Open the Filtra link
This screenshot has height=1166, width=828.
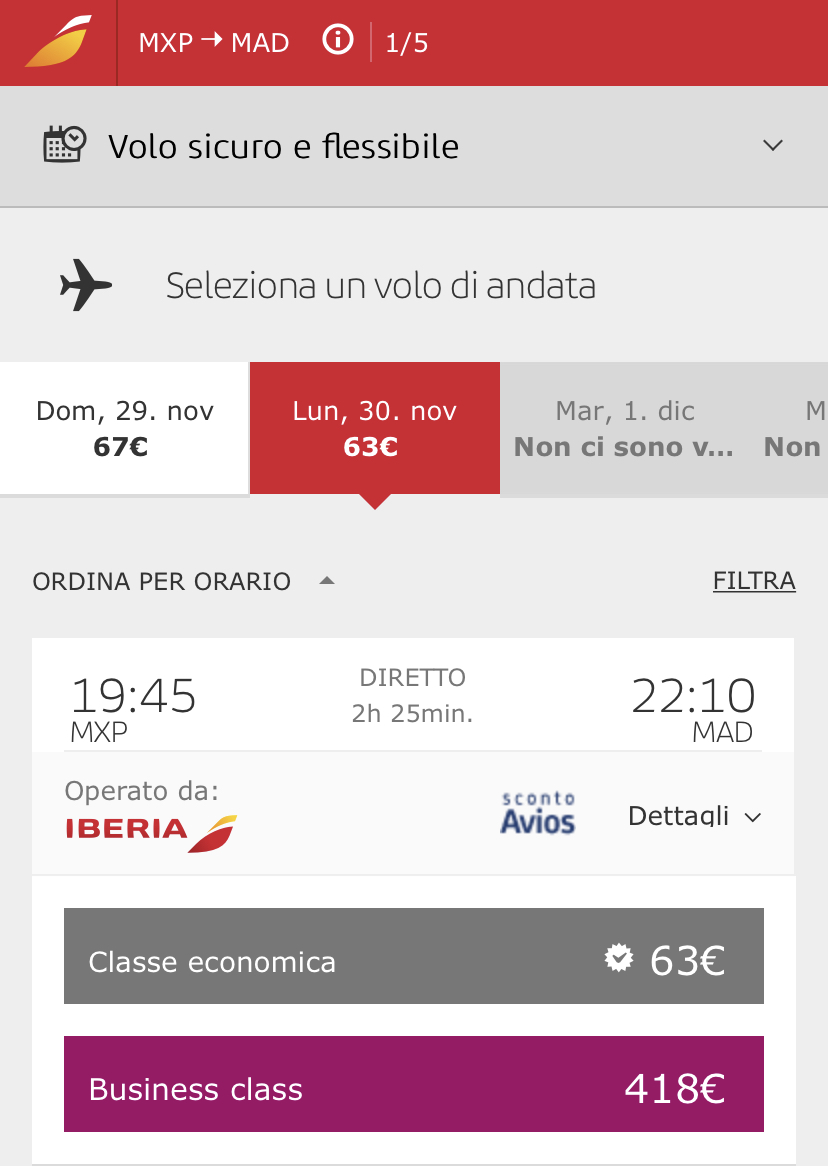pyautogui.click(x=753, y=581)
